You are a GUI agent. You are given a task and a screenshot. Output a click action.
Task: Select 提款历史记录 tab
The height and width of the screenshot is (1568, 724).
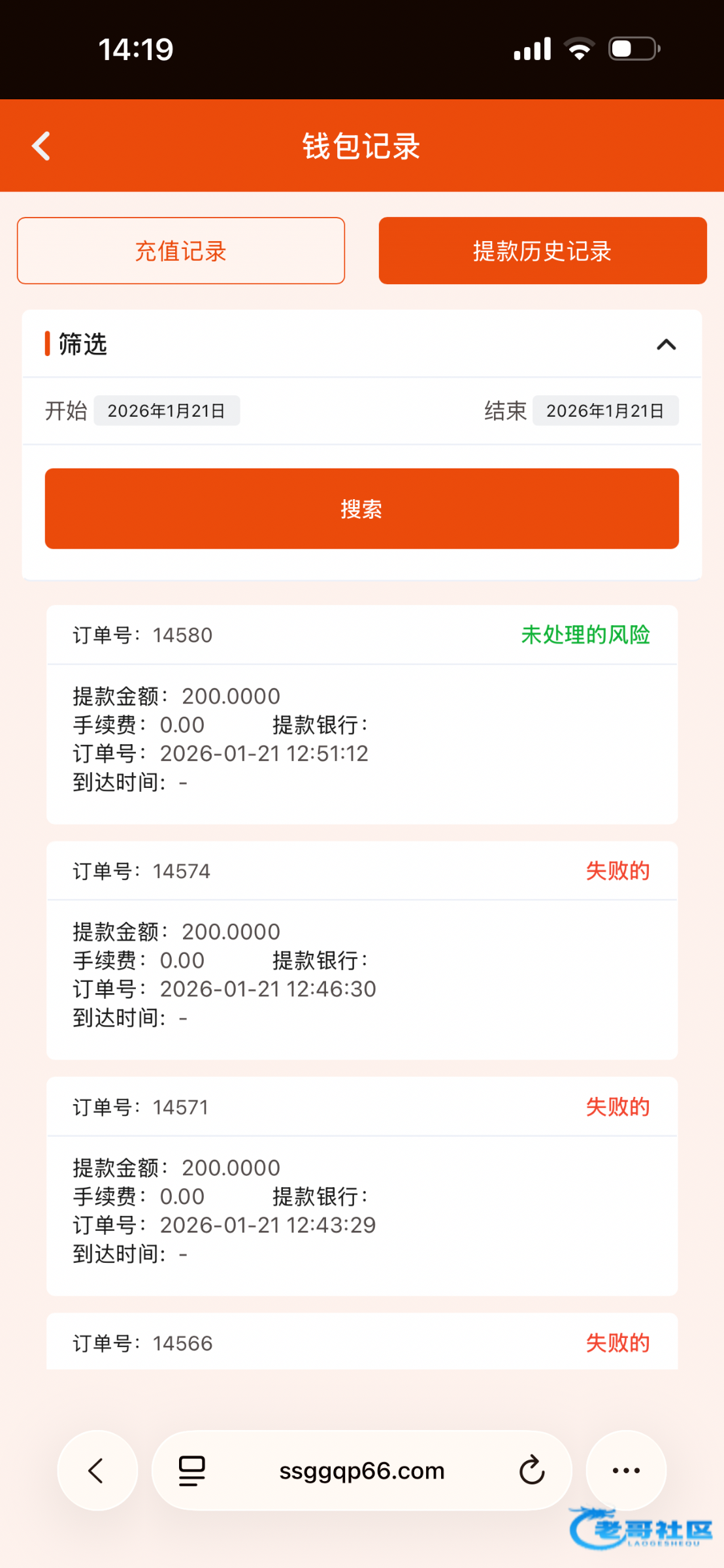point(542,251)
